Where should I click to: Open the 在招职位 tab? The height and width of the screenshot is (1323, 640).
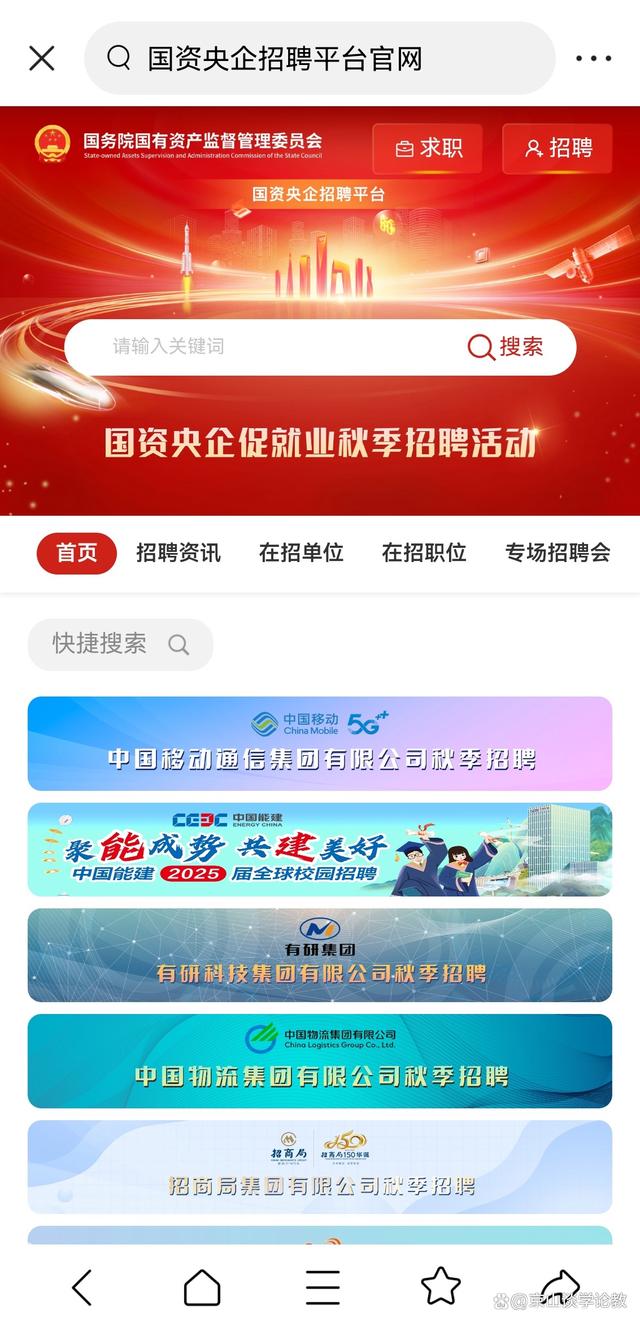click(424, 553)
